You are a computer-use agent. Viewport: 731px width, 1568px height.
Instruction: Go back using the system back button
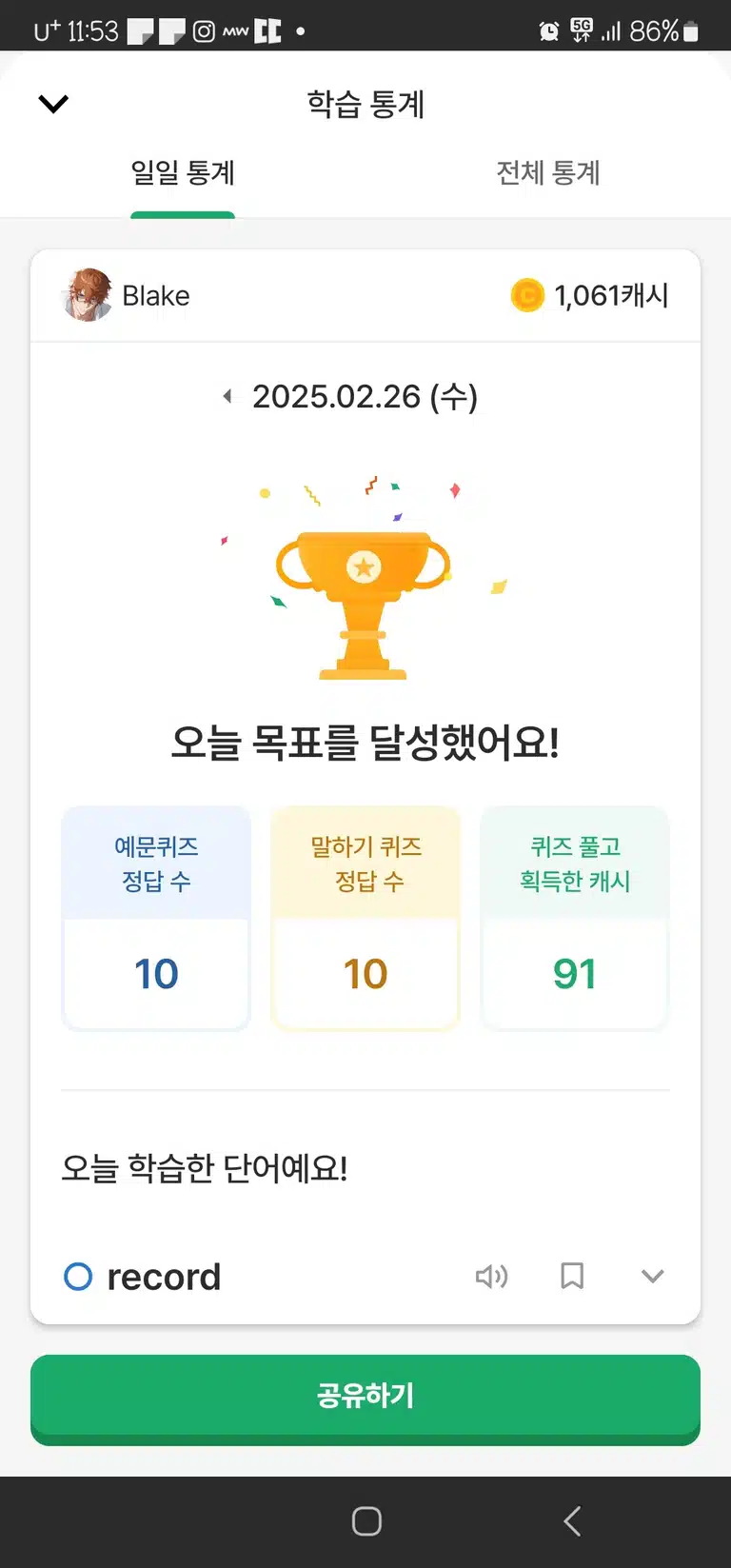point(572,1521)
